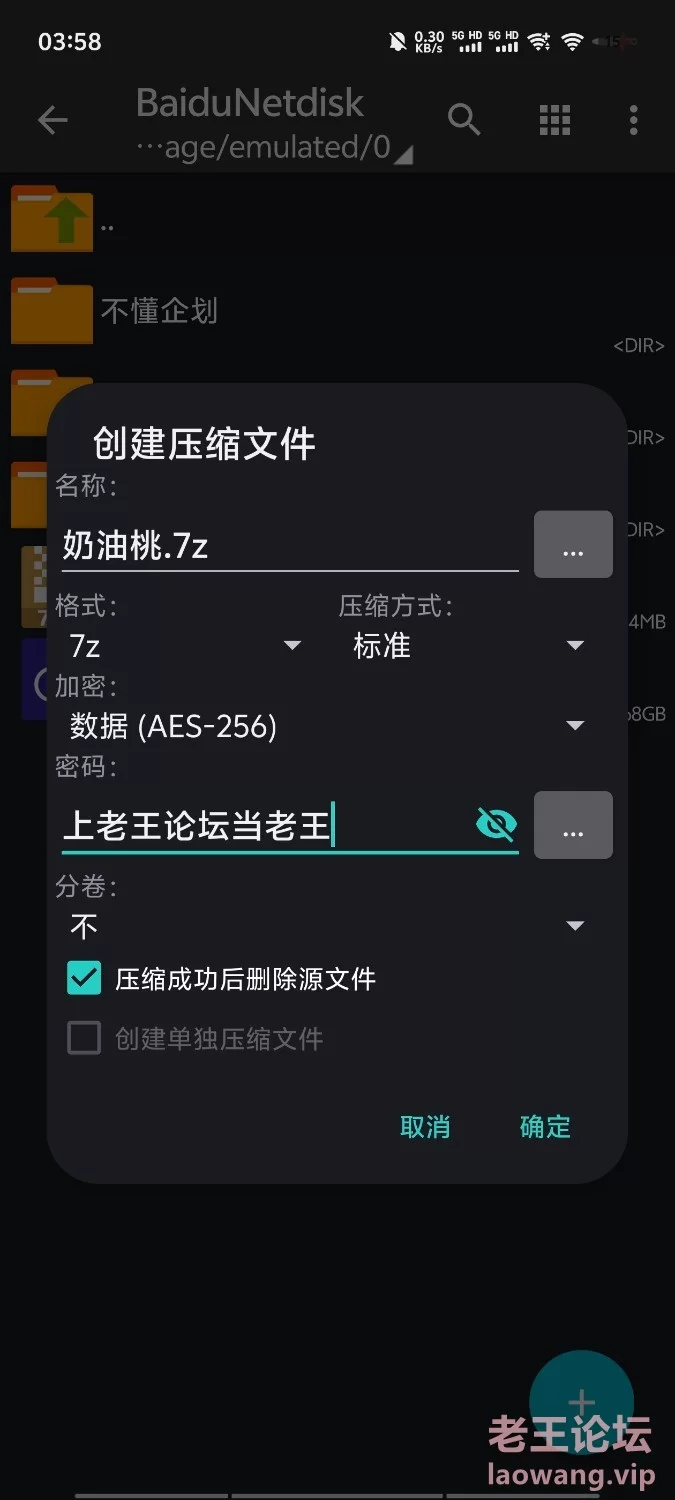Cancel the dialog with 取消
675x1500 pixels.
coord(425,1127)
